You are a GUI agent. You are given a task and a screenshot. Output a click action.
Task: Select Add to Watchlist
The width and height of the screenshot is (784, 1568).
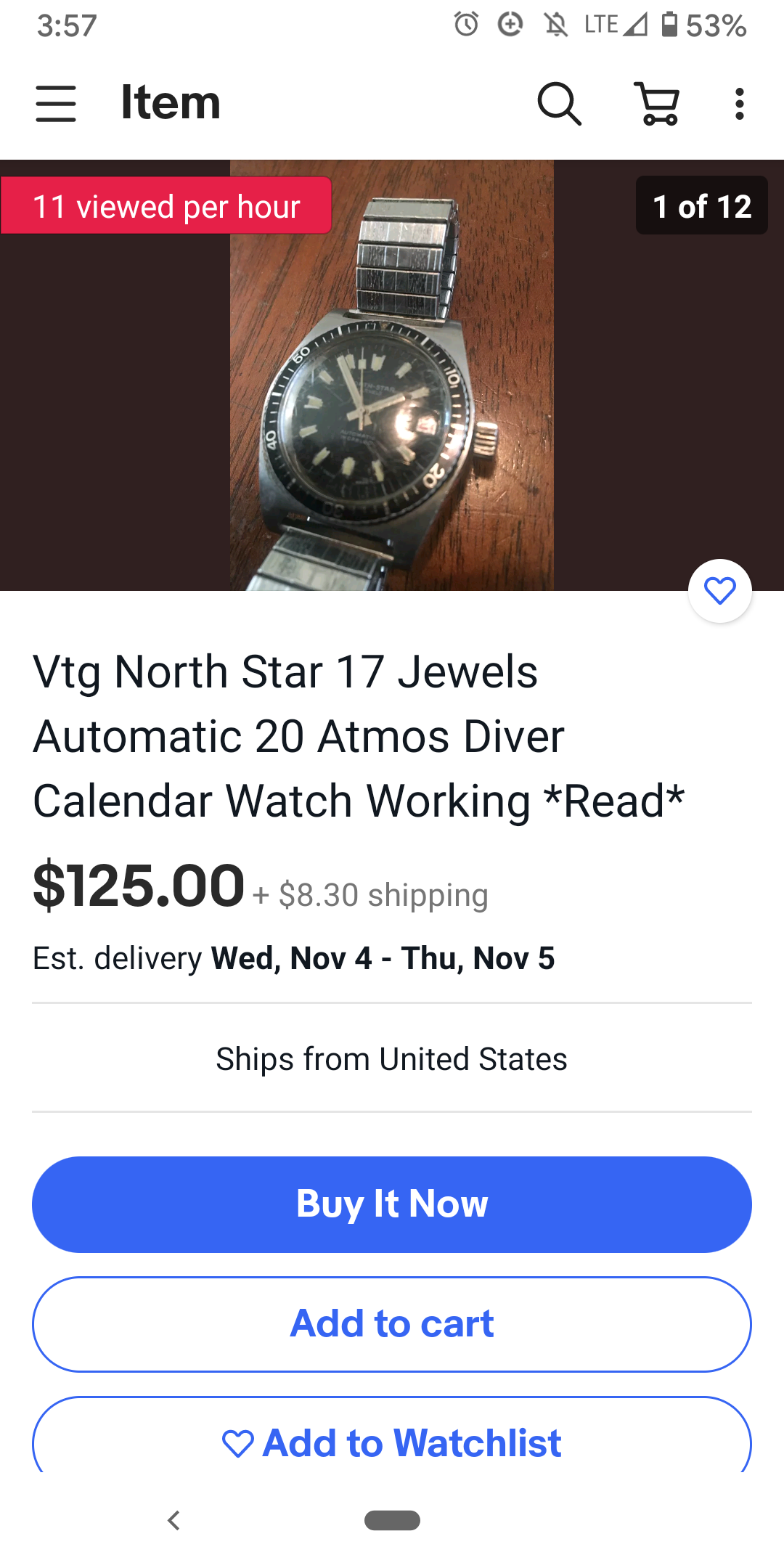[x=392, y=1442]
